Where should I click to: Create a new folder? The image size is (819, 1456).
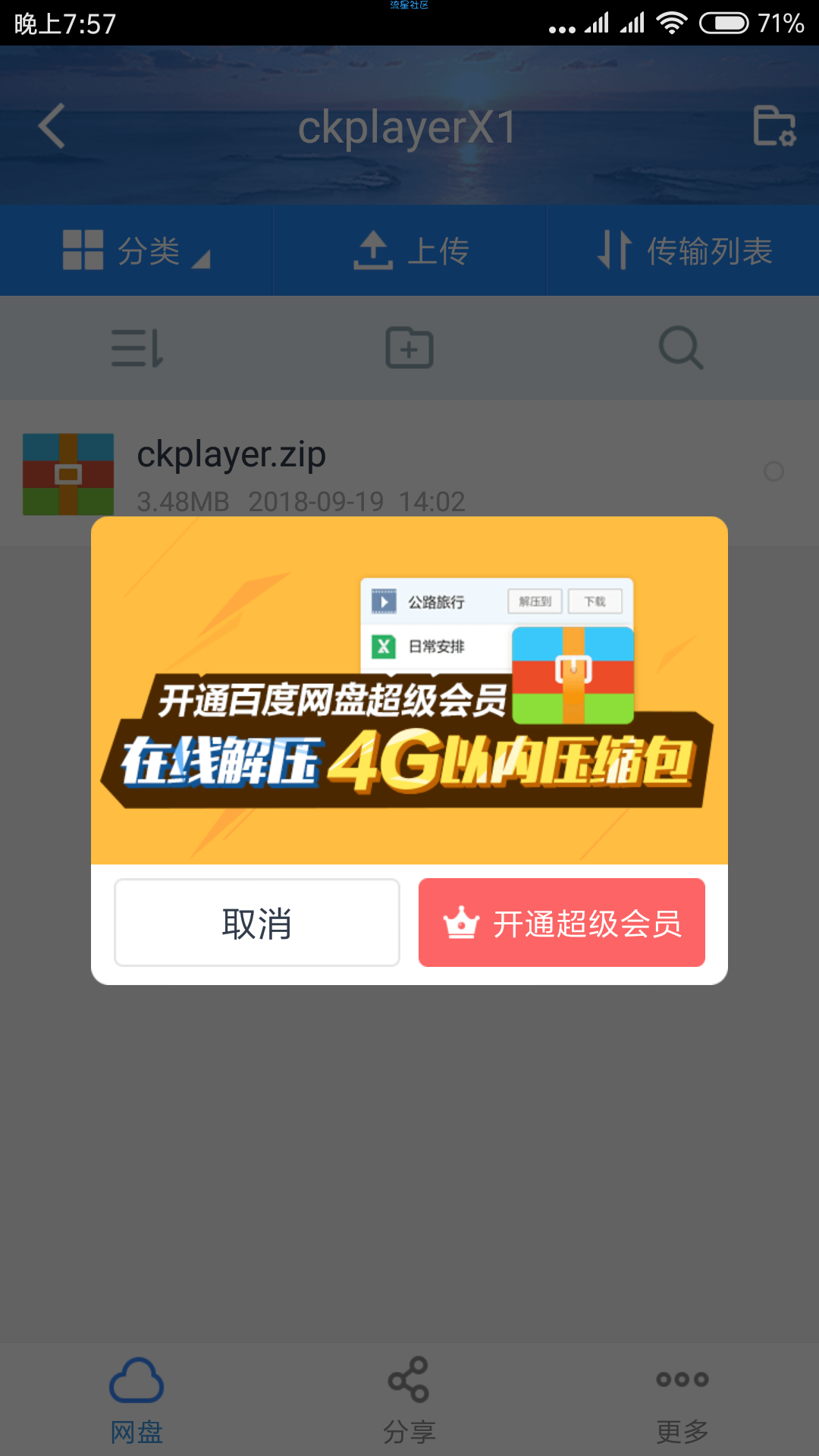409,348
